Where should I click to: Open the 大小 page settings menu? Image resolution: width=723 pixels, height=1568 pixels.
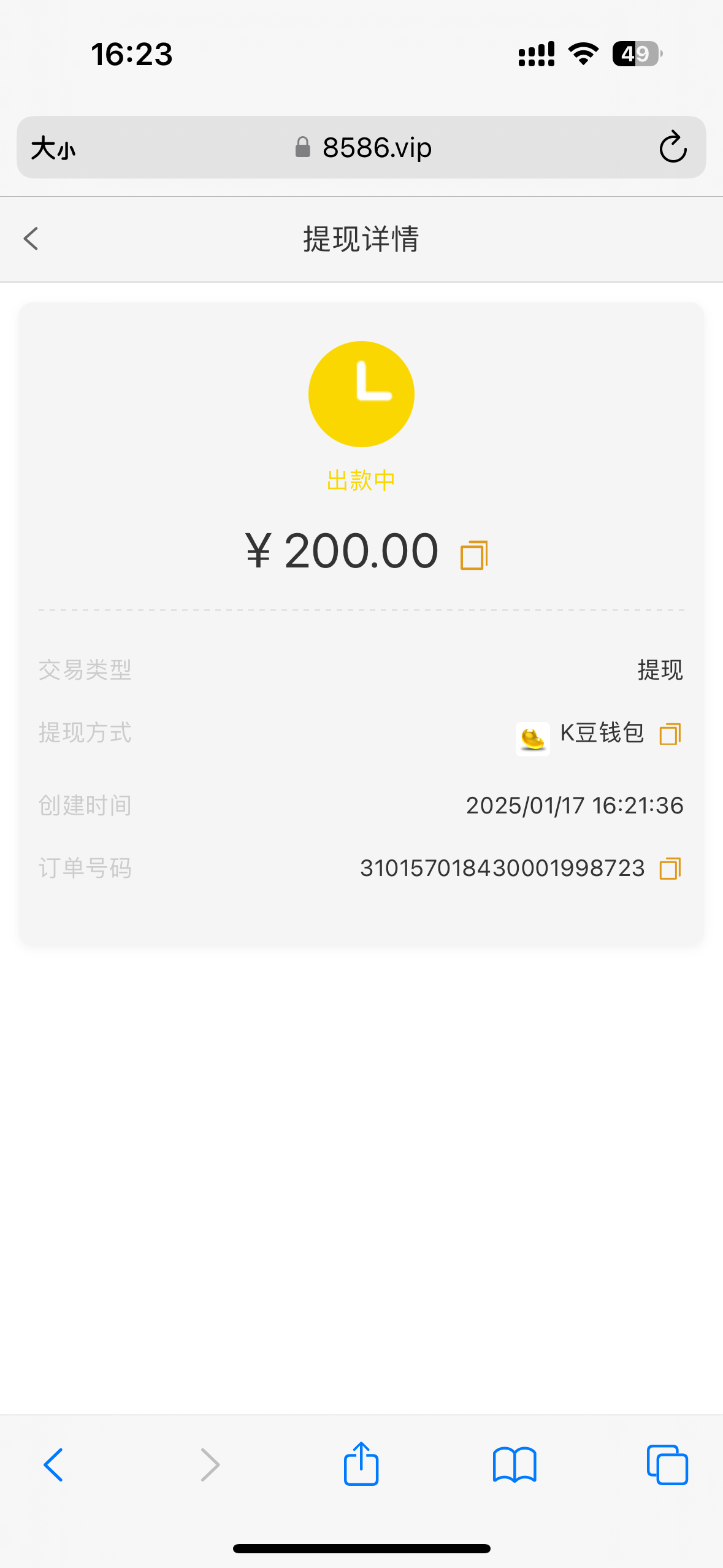tap(53, 148)
